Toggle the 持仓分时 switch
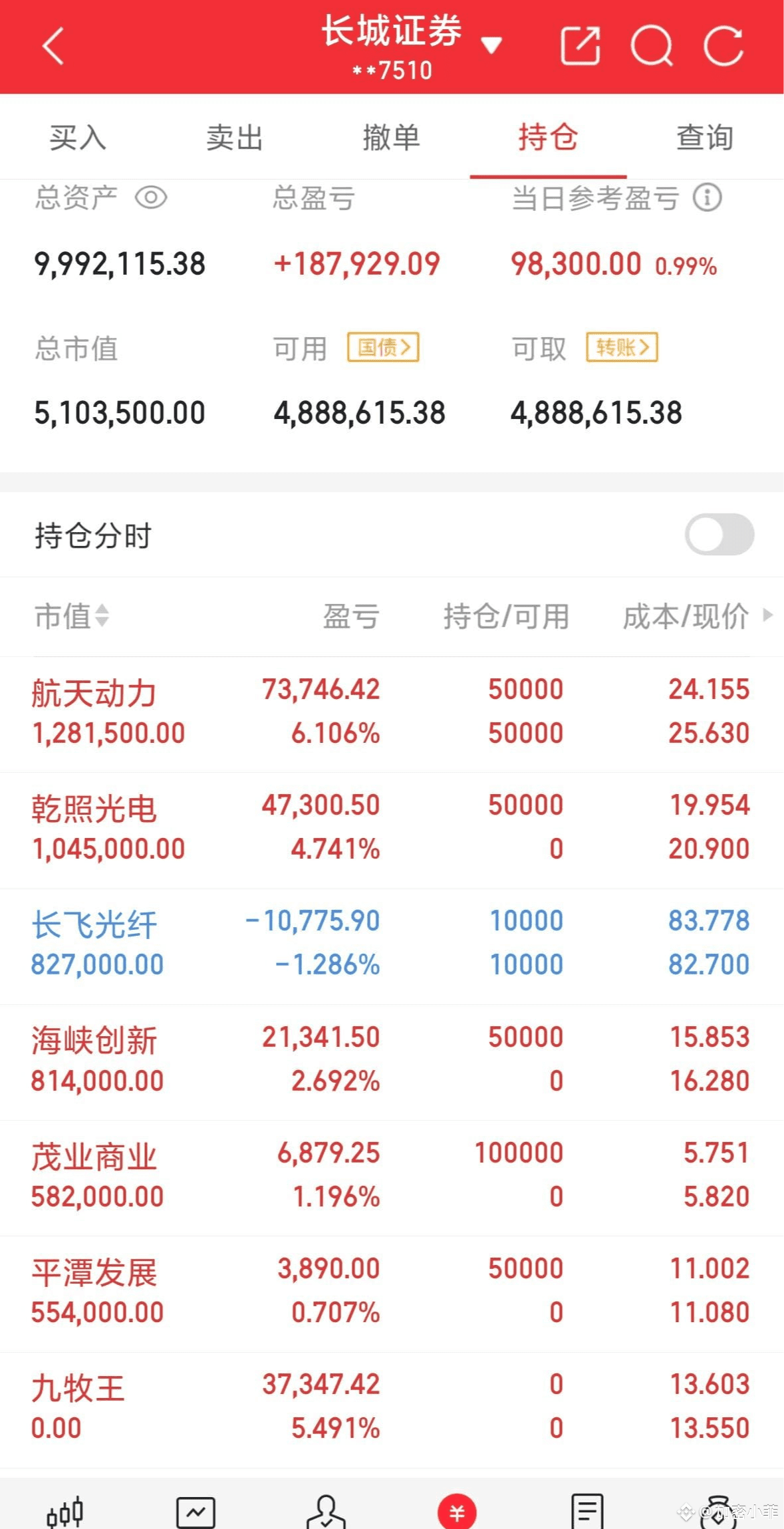Image resolution: width=784 pixels, height=1529 pixels. point(719,535)
